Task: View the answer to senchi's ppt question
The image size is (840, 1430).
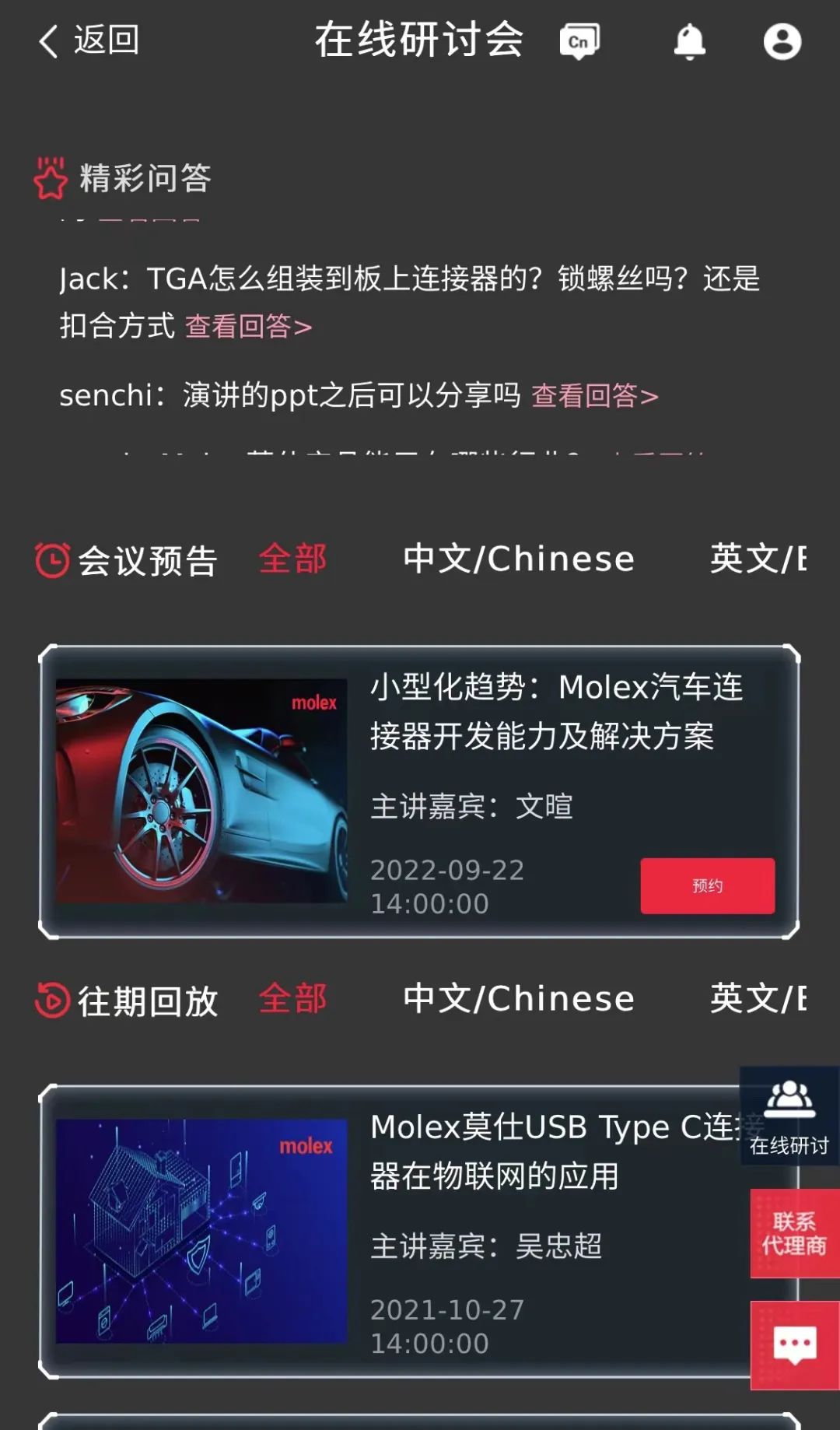Action: click(595, 396)
